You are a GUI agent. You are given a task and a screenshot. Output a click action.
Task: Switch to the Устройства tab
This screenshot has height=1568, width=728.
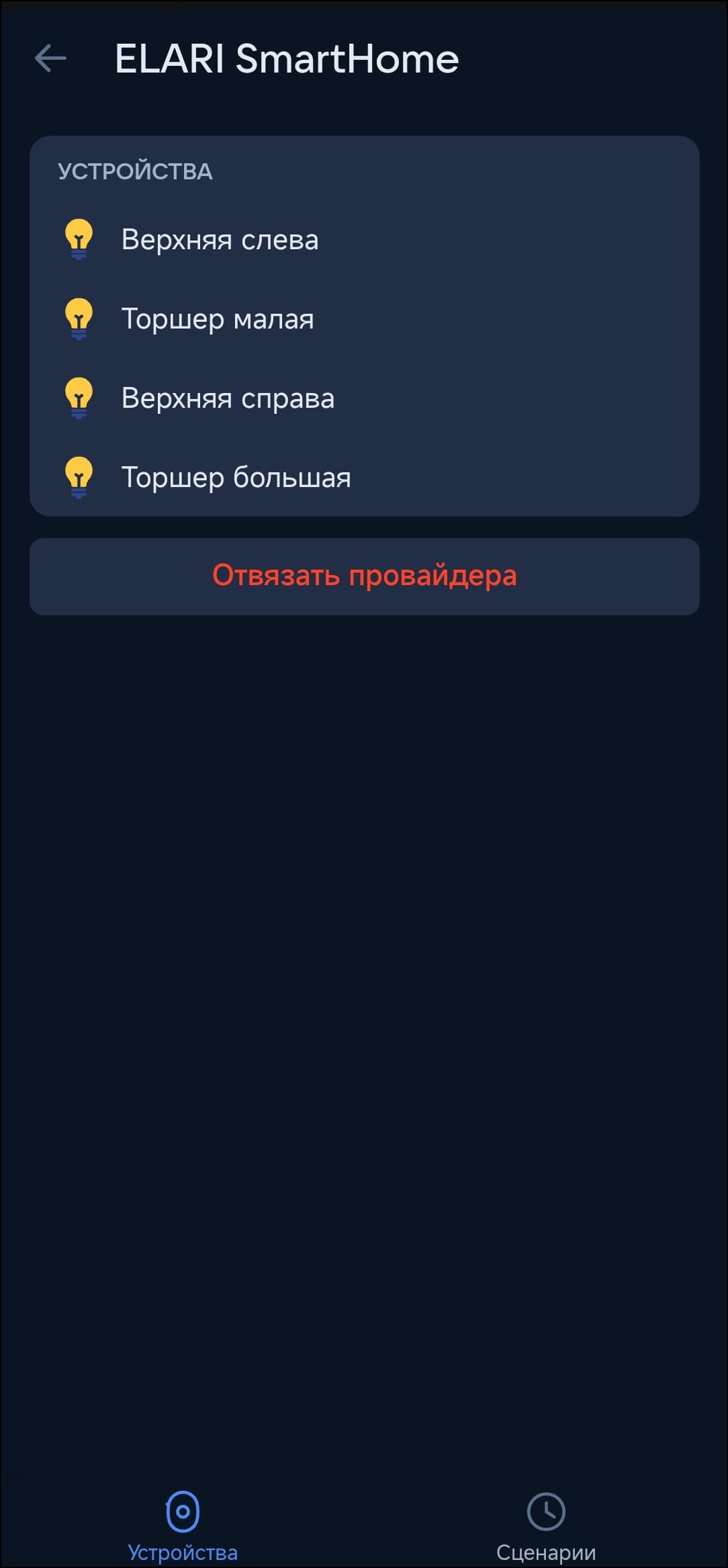(x=182, y=1524)
